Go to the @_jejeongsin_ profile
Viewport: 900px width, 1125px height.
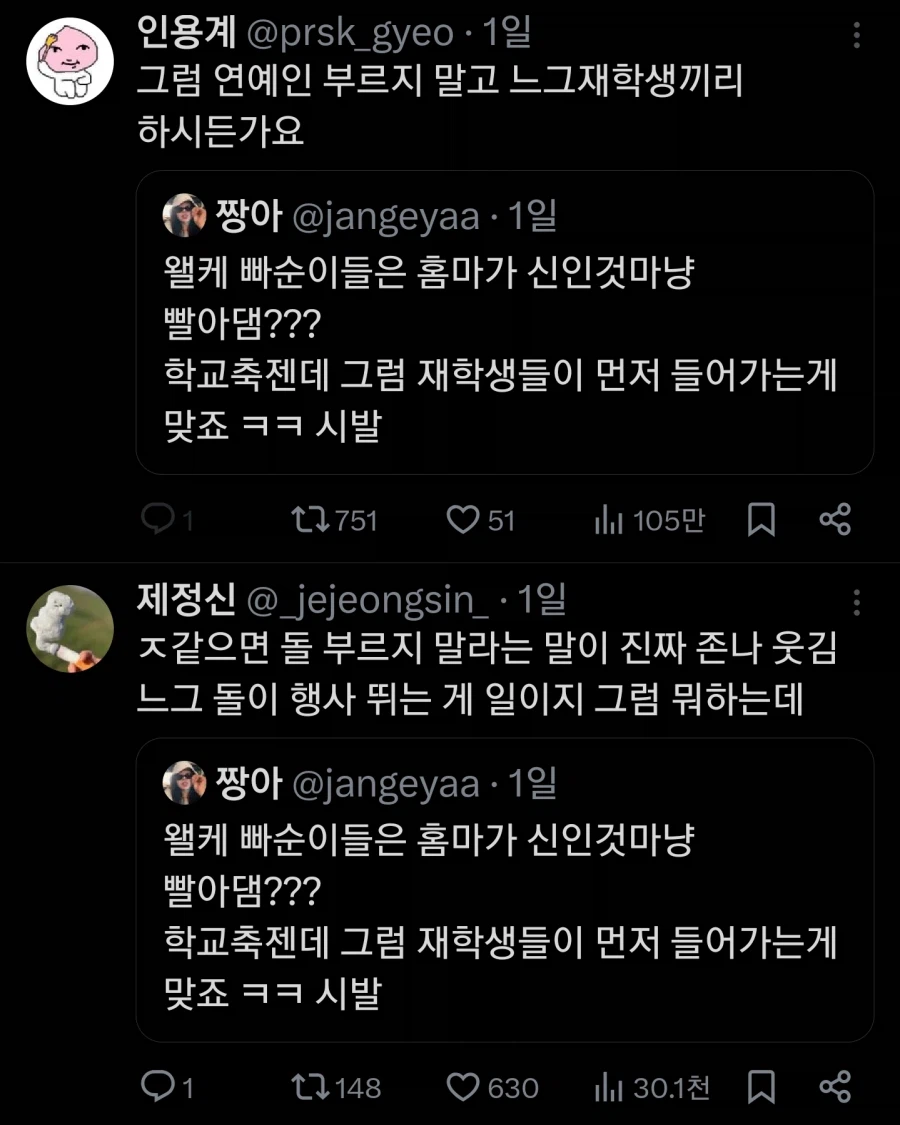pos(367,601)
